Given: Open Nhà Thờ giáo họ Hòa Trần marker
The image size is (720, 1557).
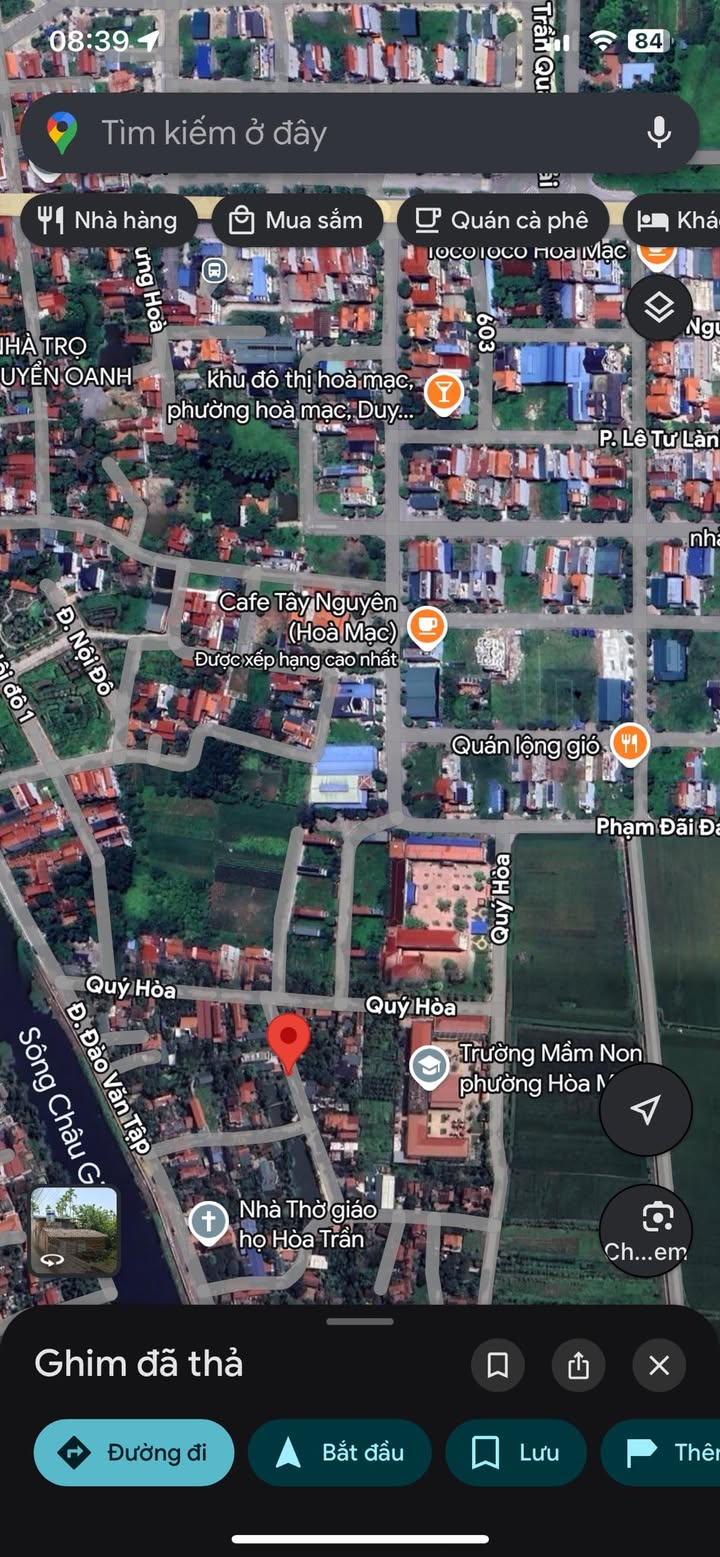Looking at the screenshot, I should 209,1222.
